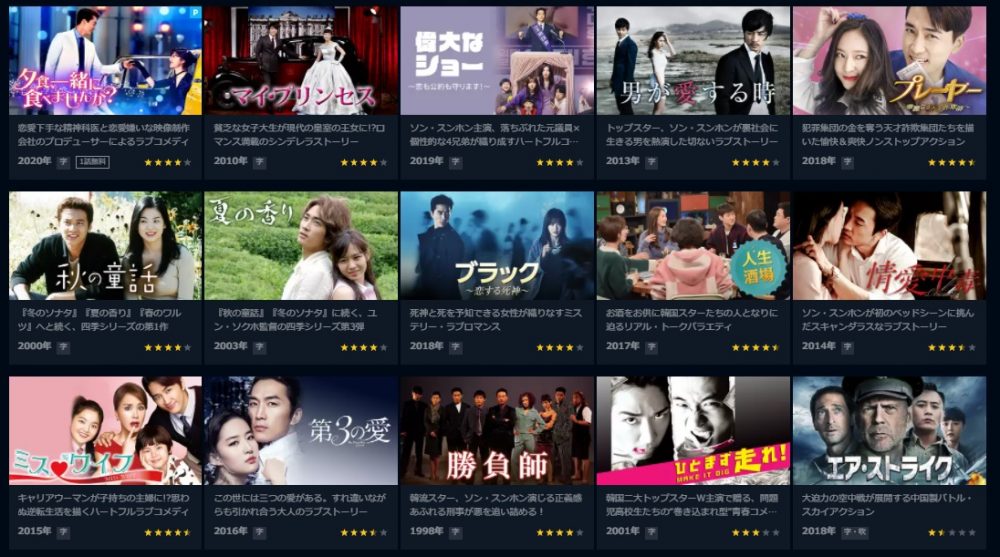Open エア・ストライク action film
The image size is (1000, 557).
click(x=889, y=431)
